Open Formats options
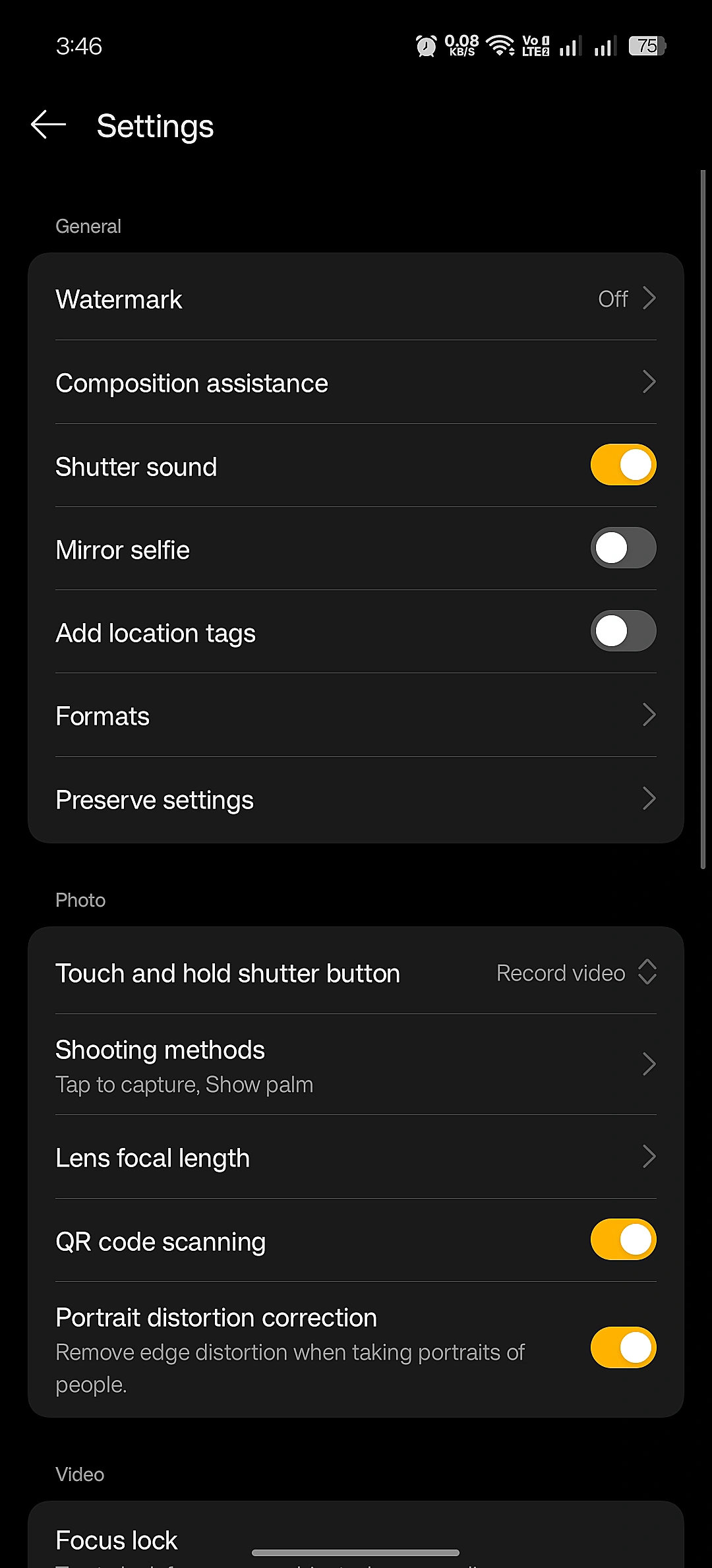 tap(356, 716)
